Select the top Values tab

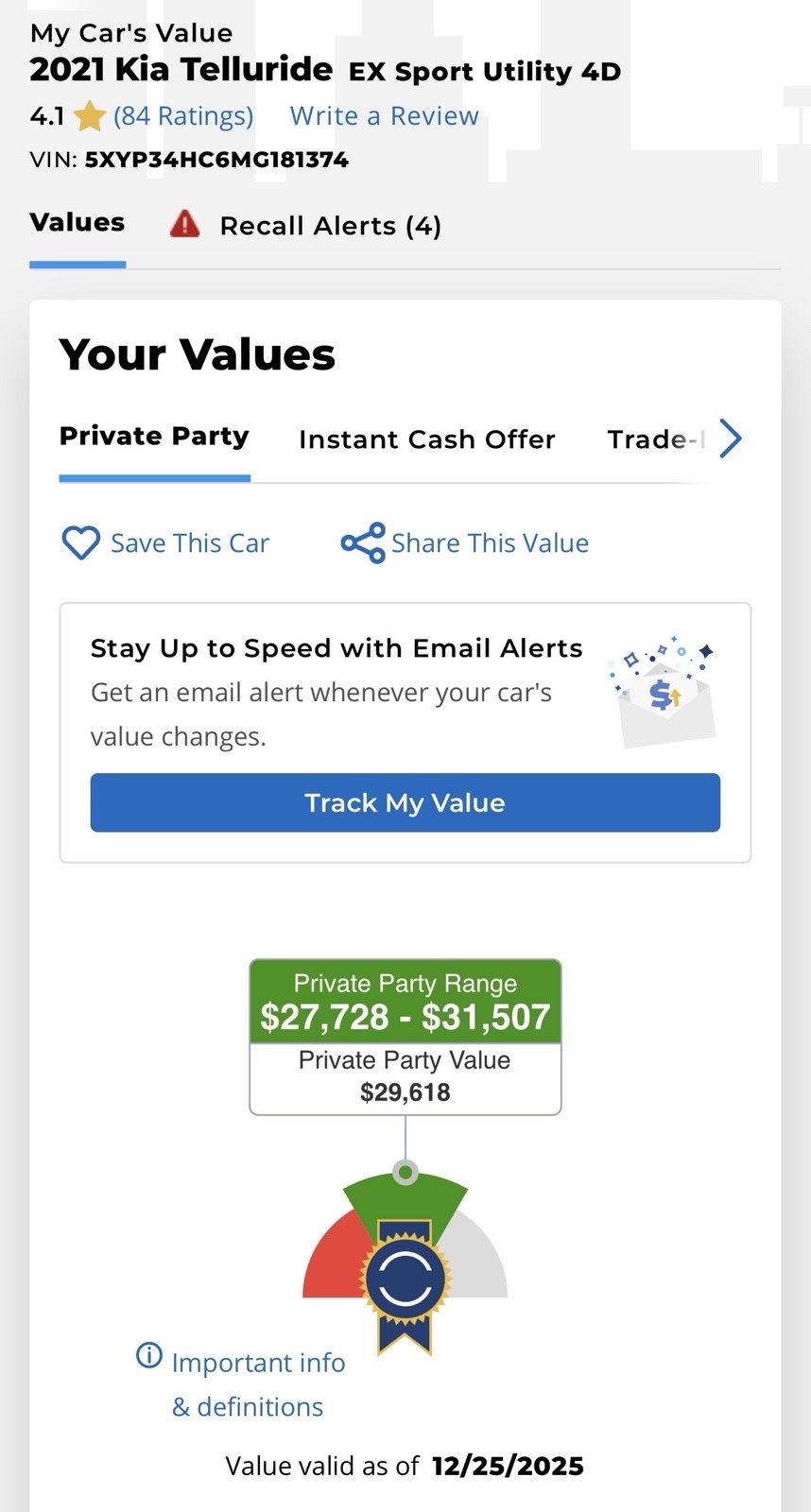78,223
